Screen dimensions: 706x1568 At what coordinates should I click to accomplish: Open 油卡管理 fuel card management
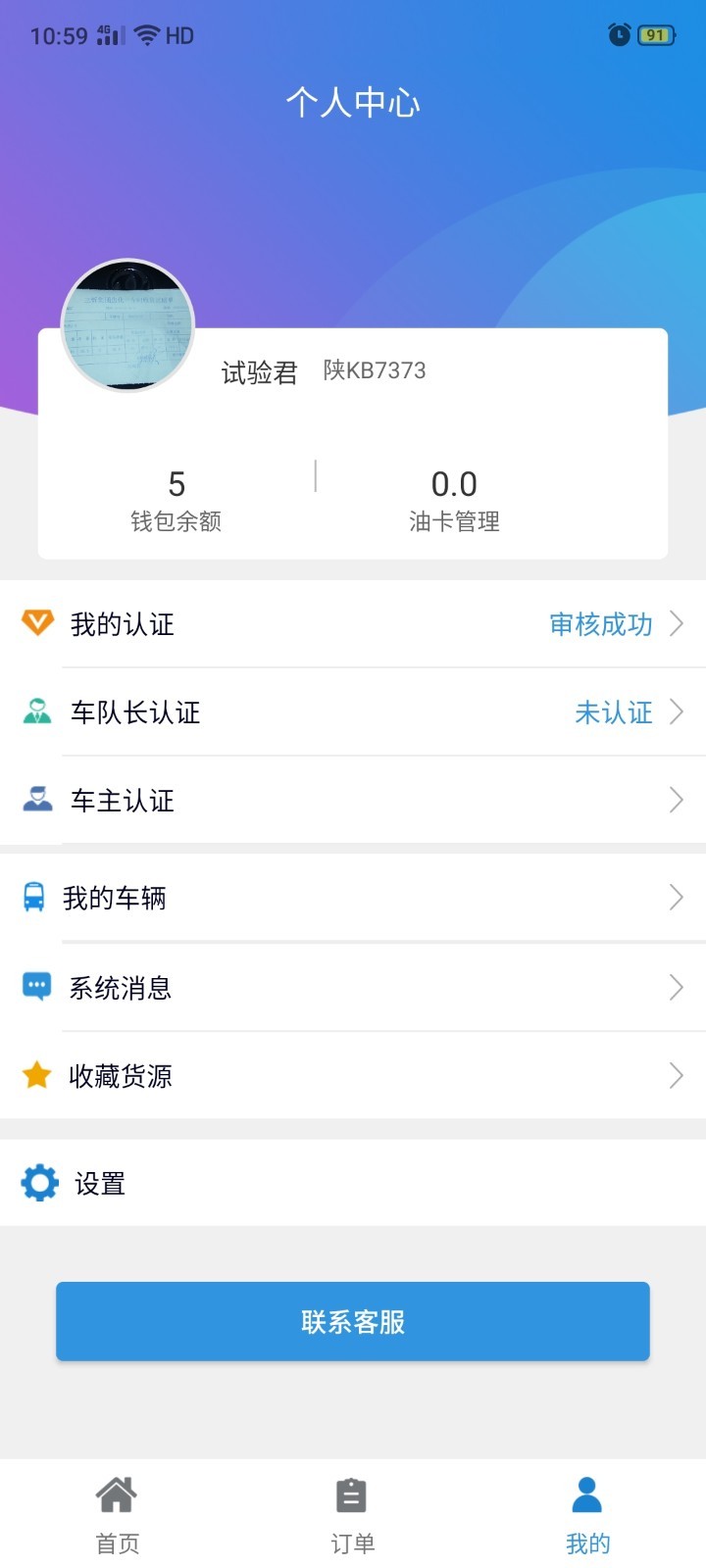454,498
